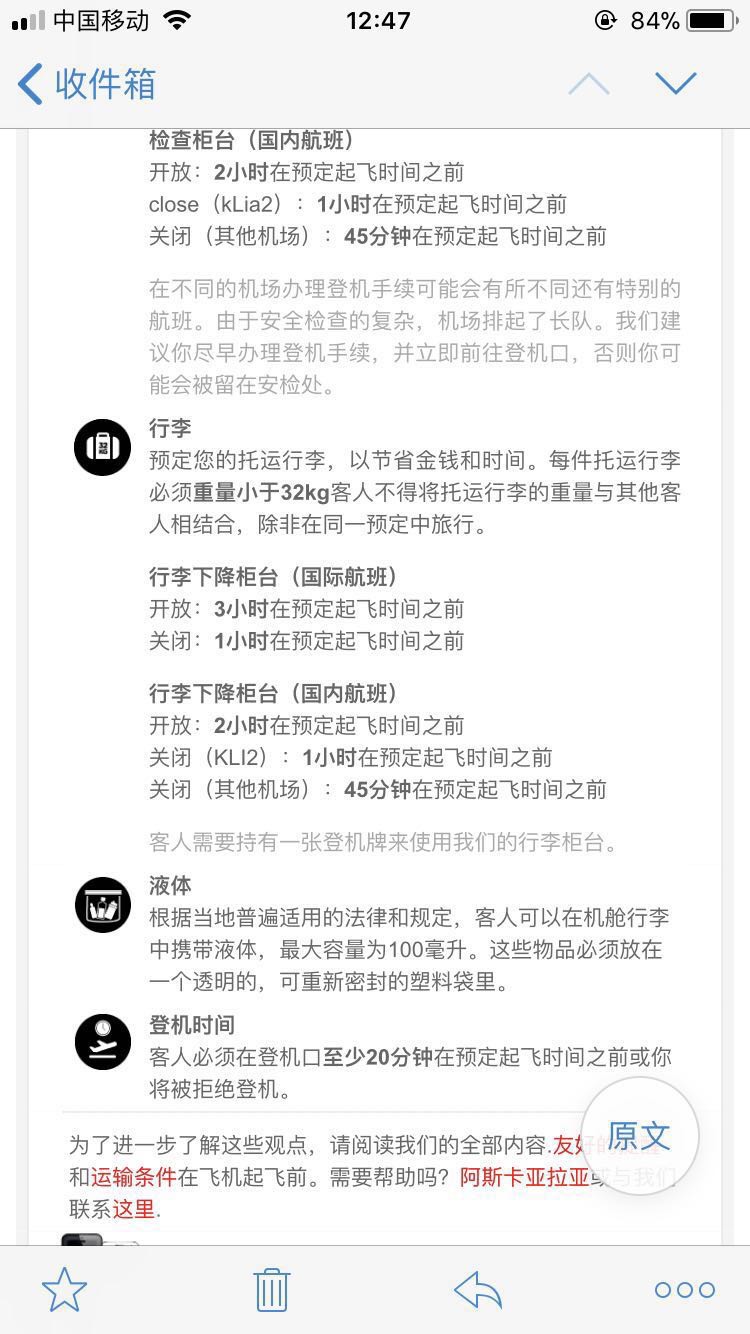
Task: Open the previous email with up arrow
Action: click(x=588, y=84)
